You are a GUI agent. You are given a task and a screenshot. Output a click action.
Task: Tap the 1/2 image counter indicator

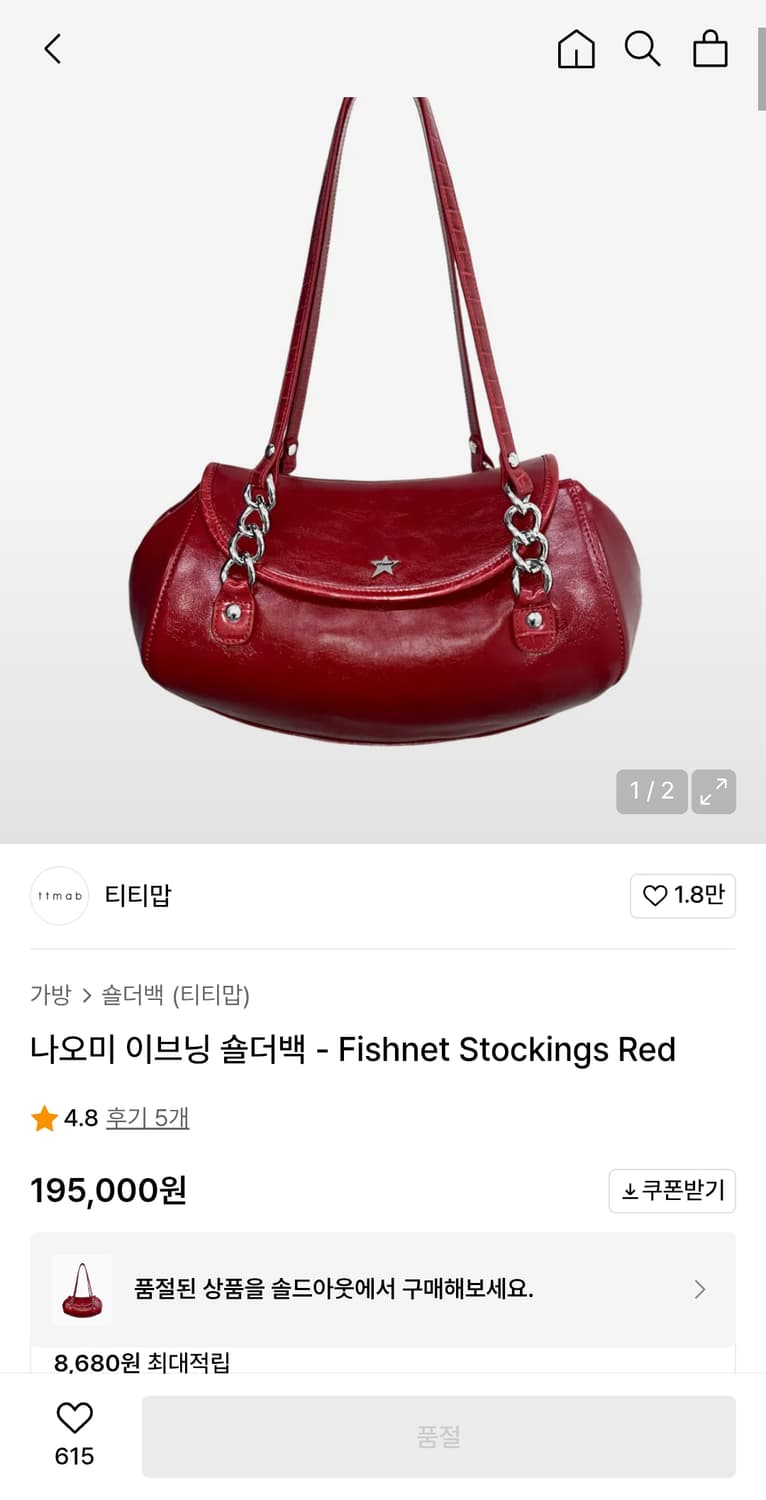point(651,791)
